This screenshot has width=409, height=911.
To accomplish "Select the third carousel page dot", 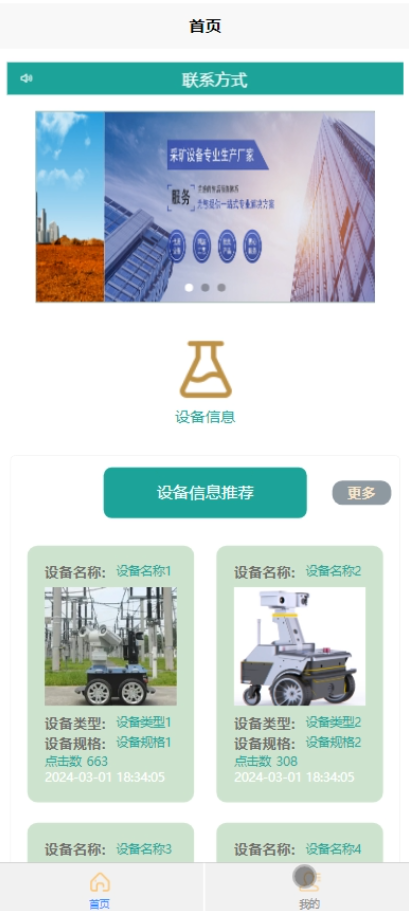I will click(221, 287).
